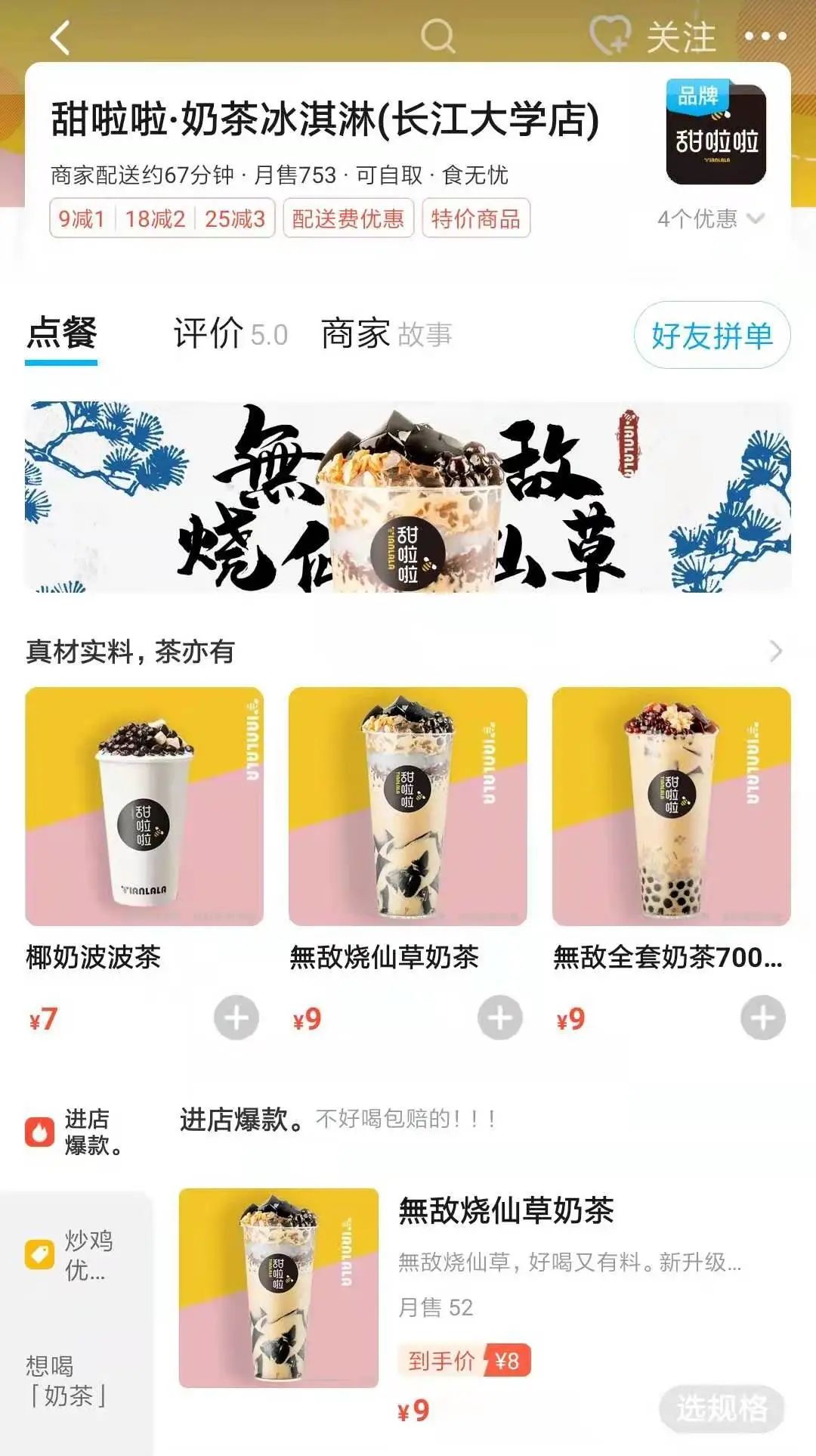
Task: Expand the 4个优惠 discounts list
Action: (710, 219)
